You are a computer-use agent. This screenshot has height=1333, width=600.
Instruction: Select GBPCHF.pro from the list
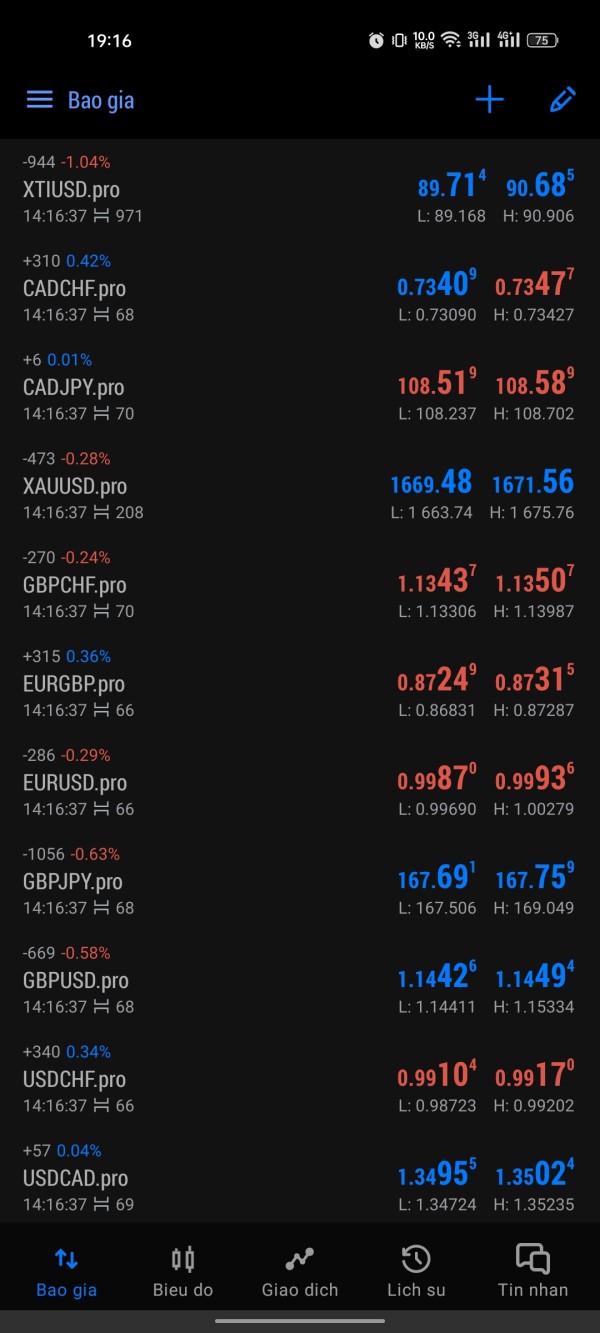300,585
